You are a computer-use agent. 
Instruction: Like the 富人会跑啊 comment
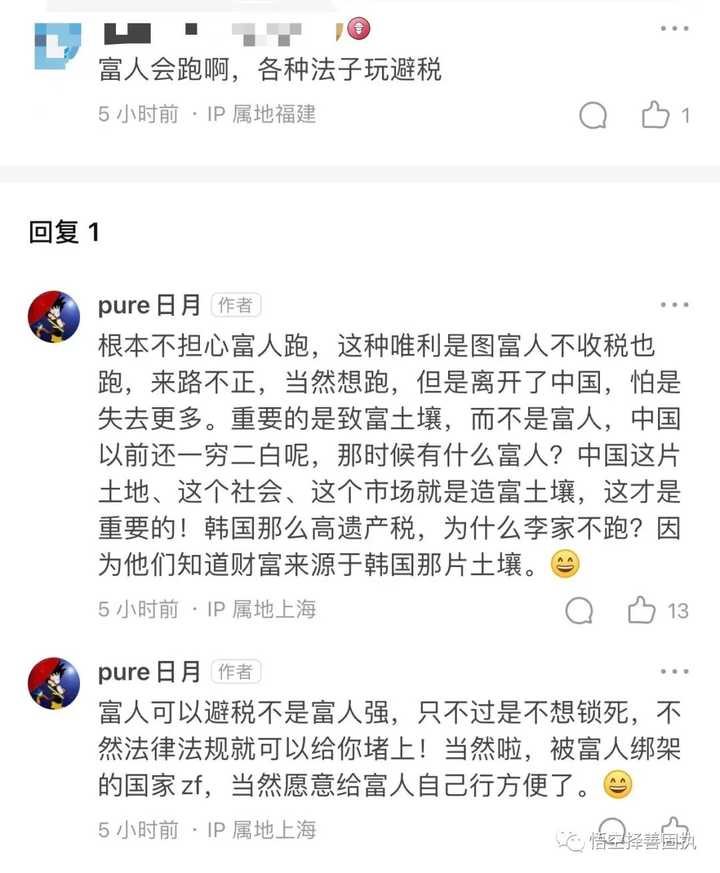point(656,115)
